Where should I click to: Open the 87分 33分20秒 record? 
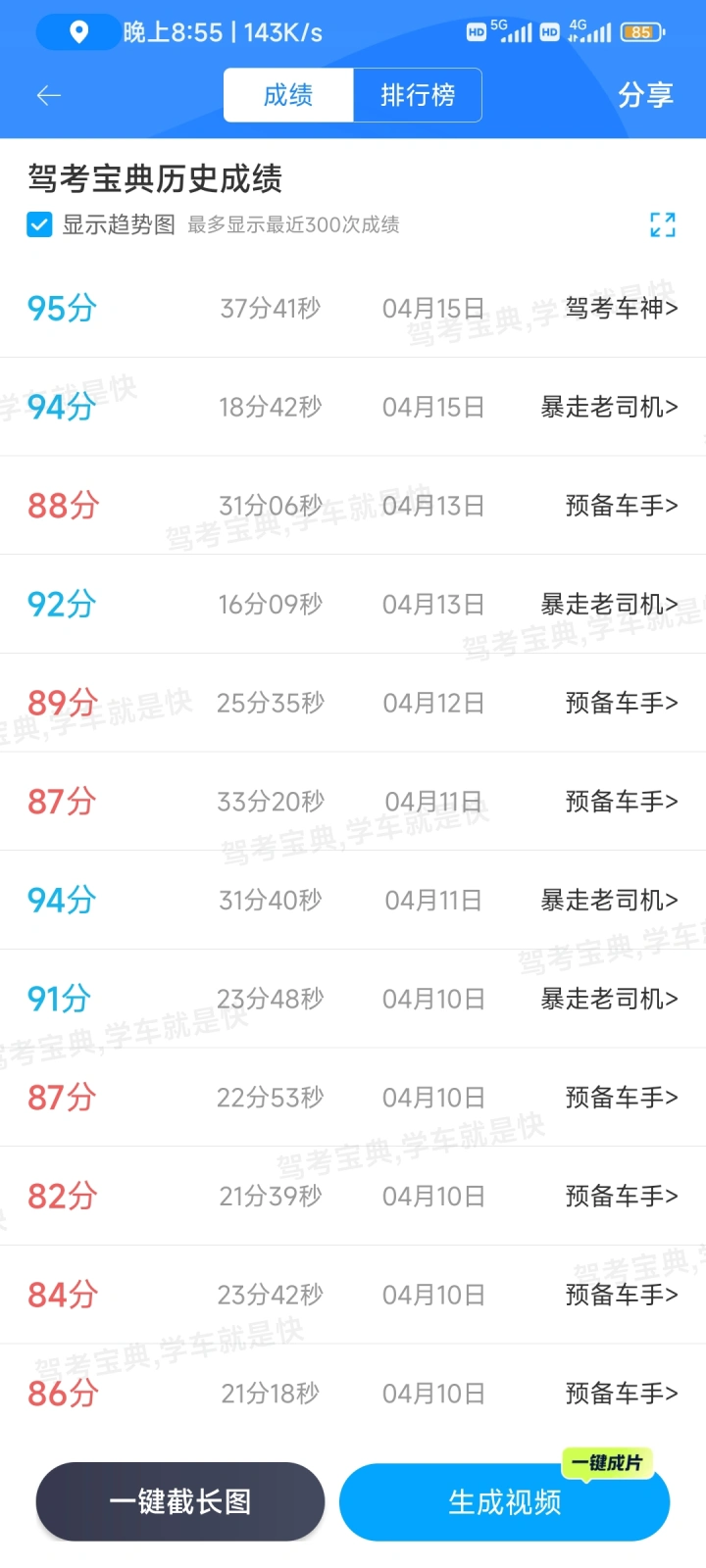(x=353, y=802)
